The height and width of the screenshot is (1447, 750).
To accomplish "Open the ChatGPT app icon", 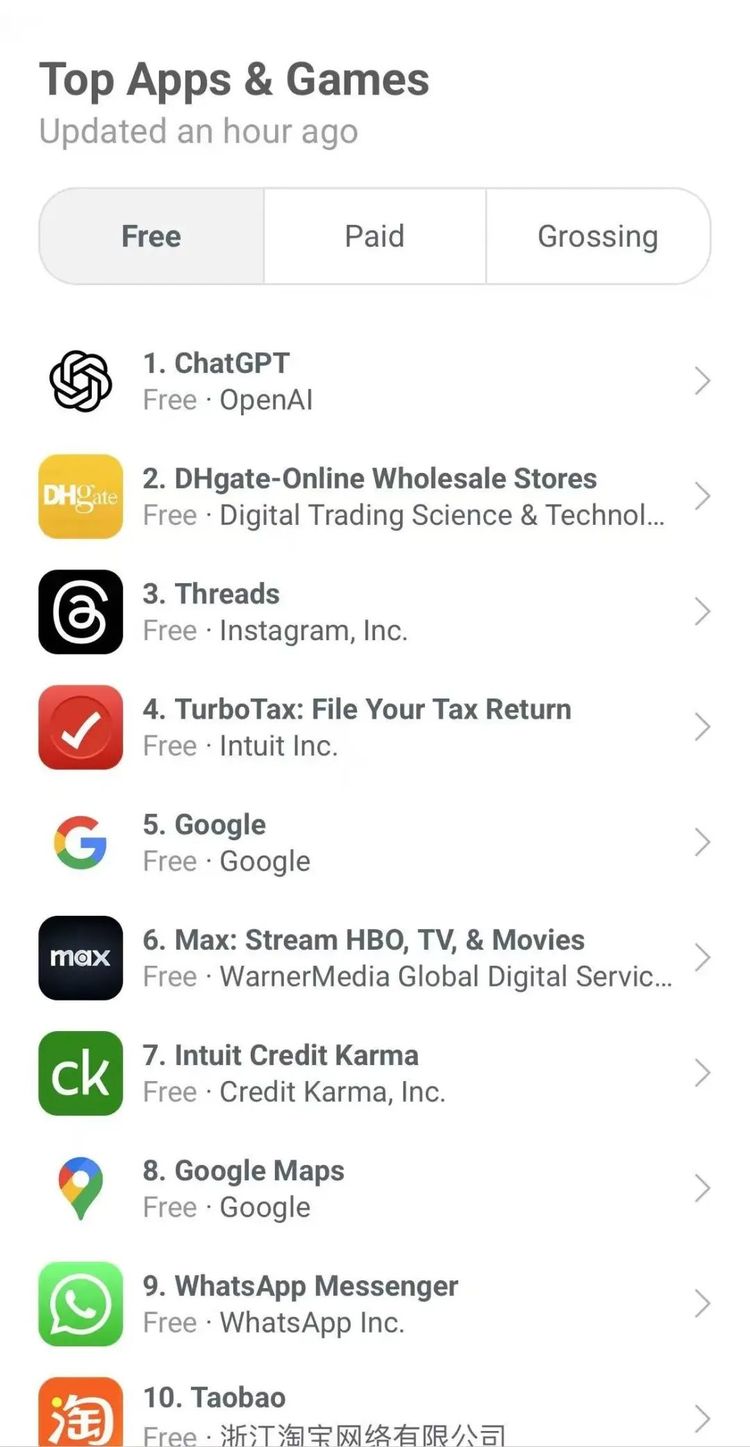I will (x=80, y=380).
